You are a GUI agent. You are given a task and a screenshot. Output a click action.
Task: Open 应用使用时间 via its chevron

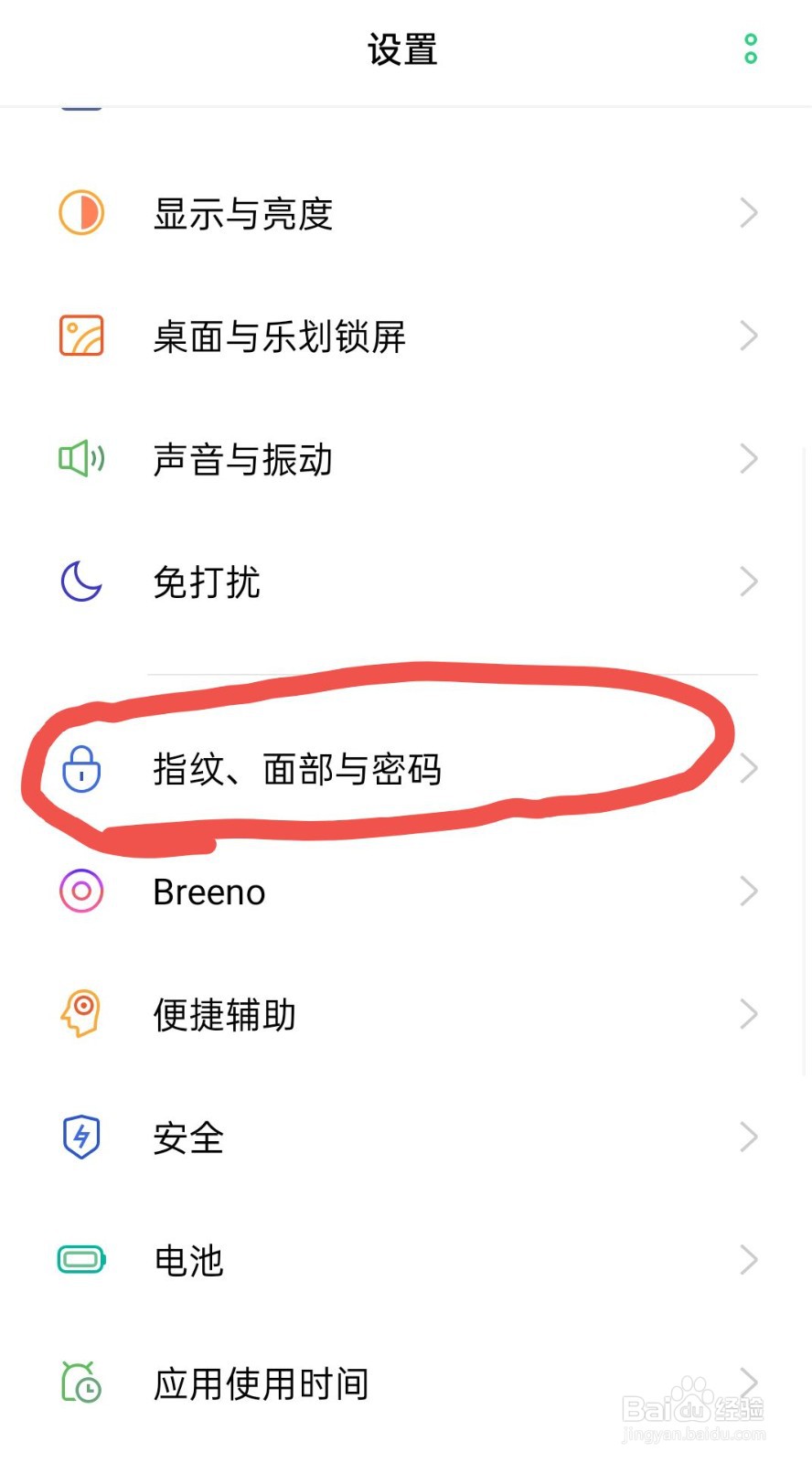click(749, 1383)
